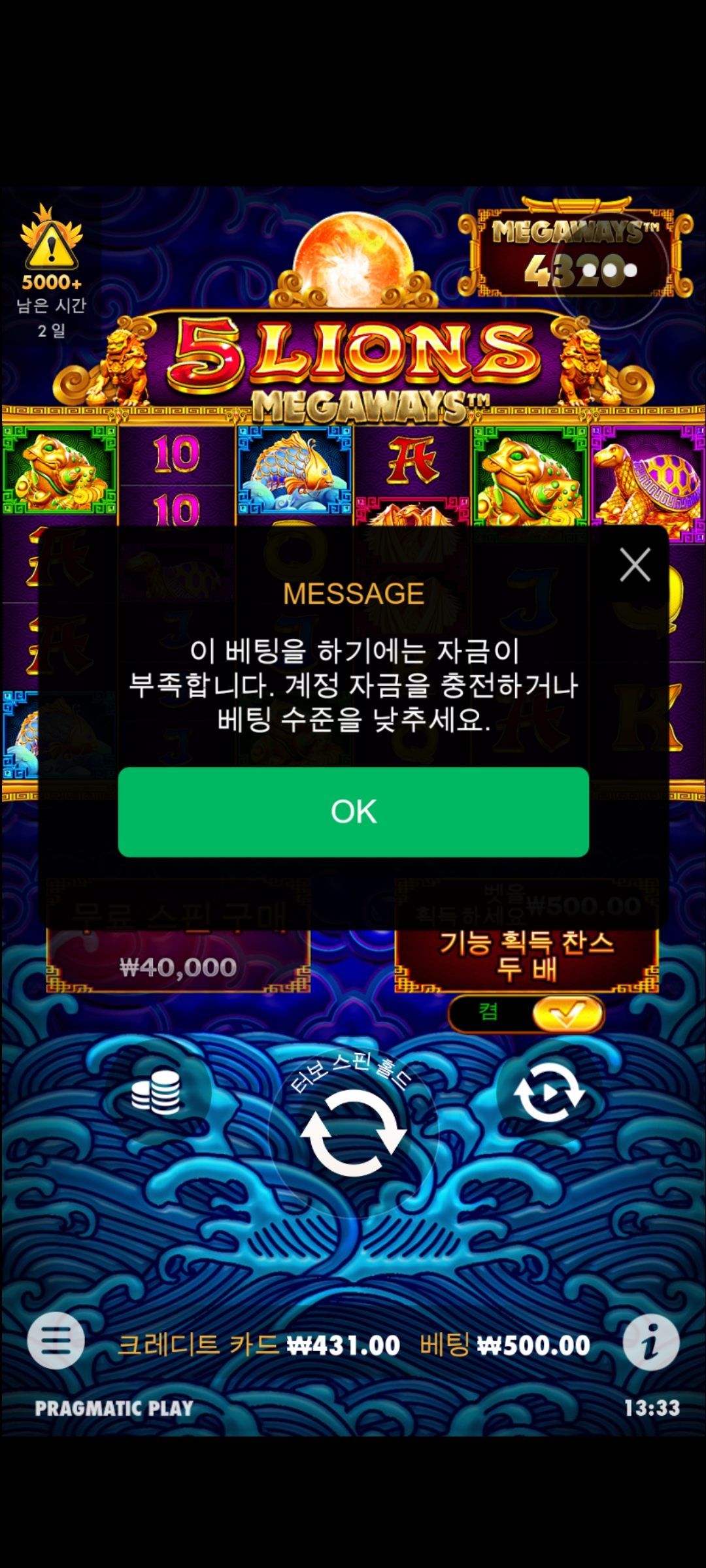Open the coin bet settings
The image size is (706, 1568).
click(156, 1092)
